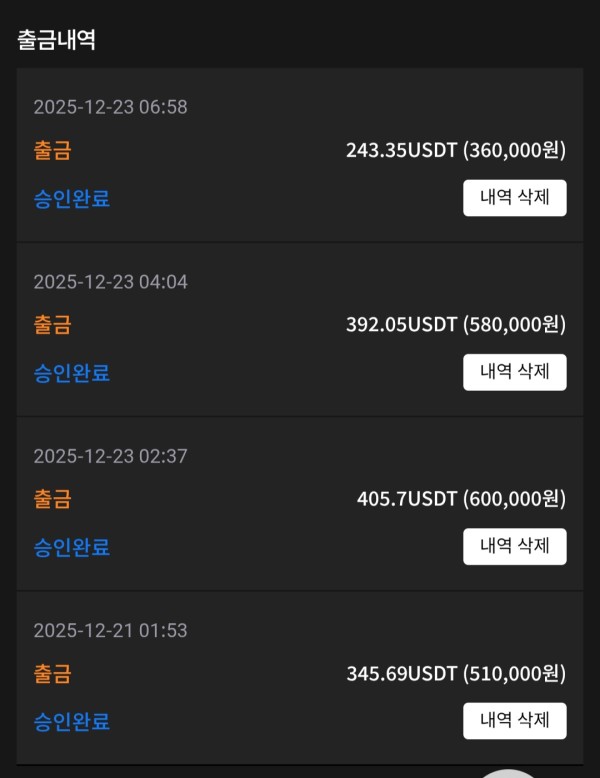The image size is (600, 778).
Task: Remove the 405.7USDT withdrawal entry
Action: [x=514, y=546]
